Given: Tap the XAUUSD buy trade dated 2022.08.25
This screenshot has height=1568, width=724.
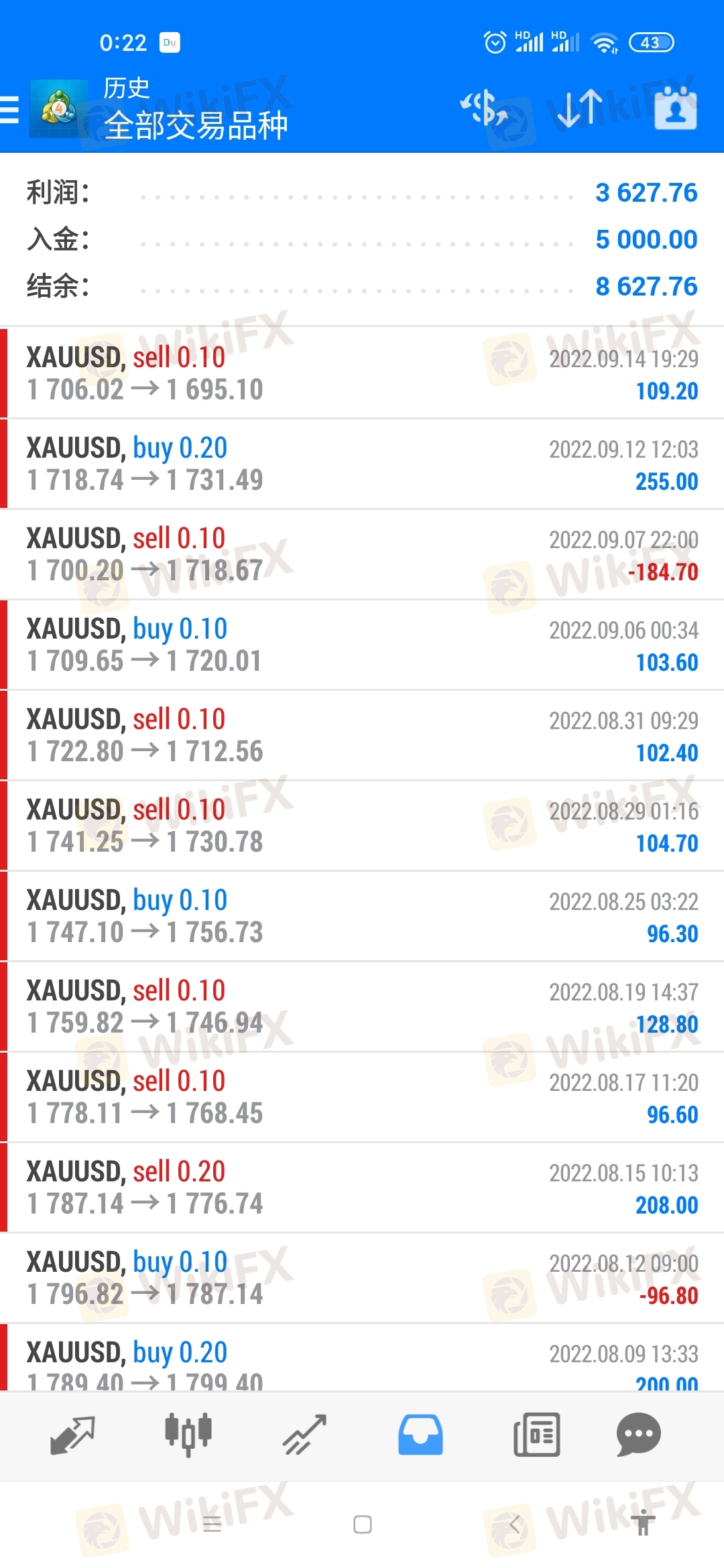Looking at the screenshot, I should pyautogui.click(x=362, y=916).
